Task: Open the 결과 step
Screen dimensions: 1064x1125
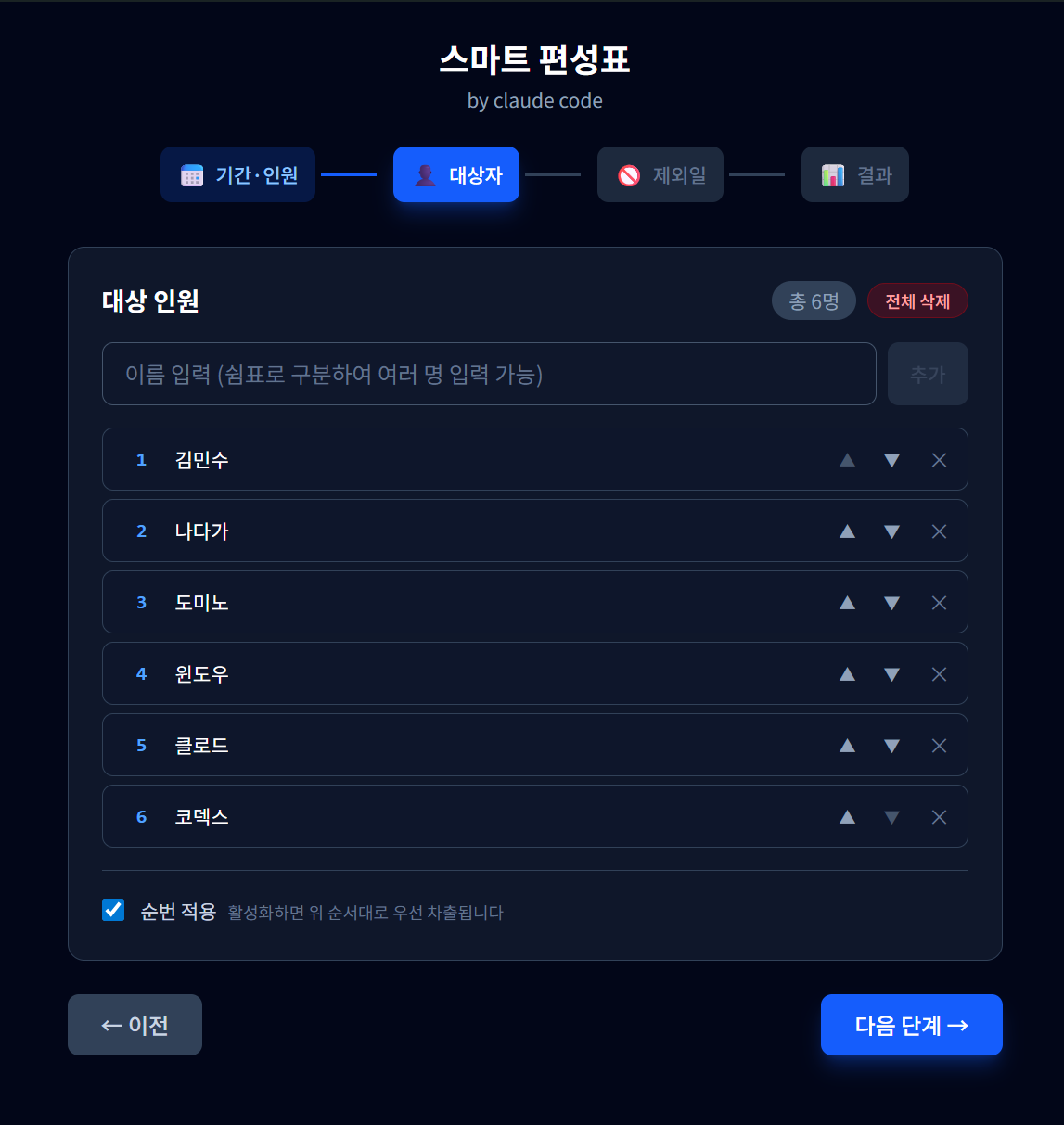Action: [854, 174]
